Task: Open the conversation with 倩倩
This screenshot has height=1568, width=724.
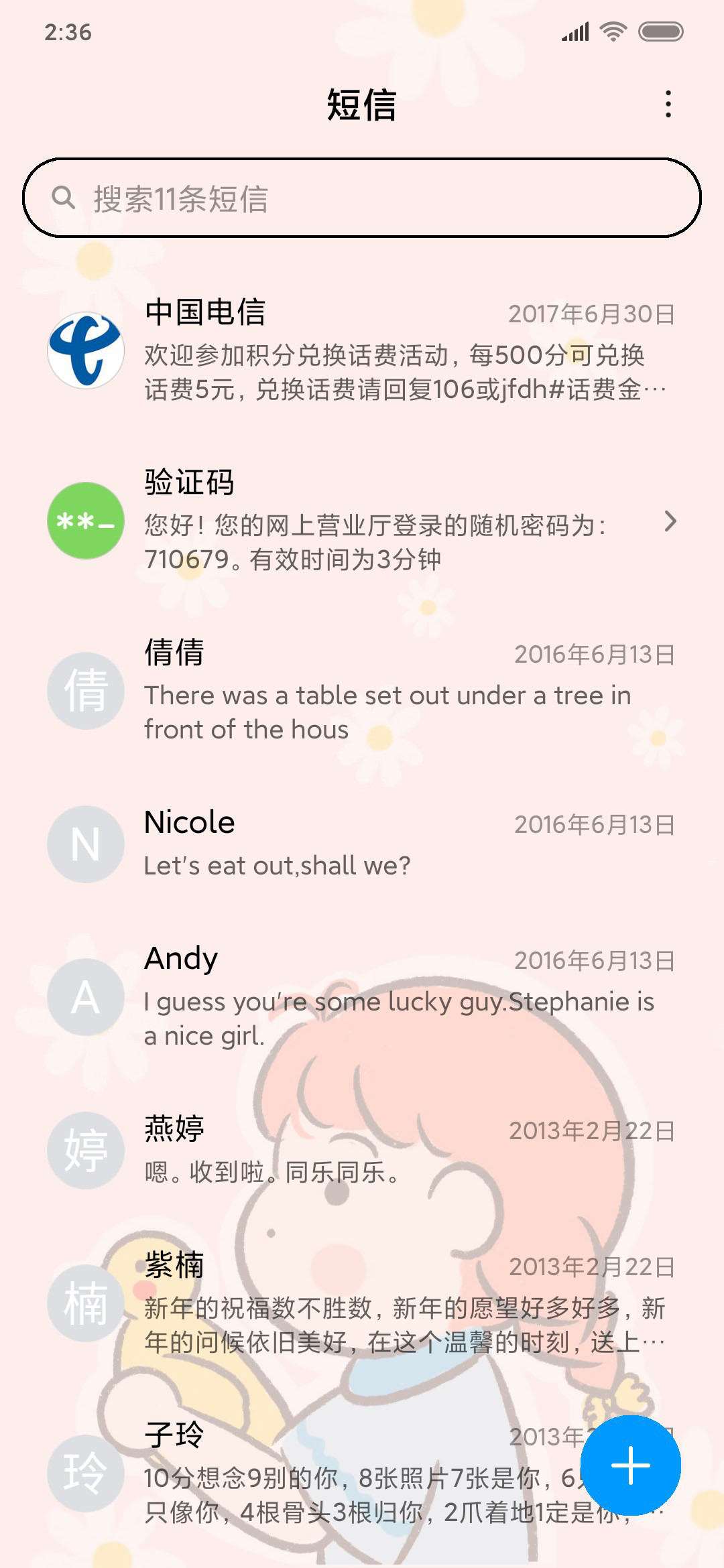Action: click(362, 690)
